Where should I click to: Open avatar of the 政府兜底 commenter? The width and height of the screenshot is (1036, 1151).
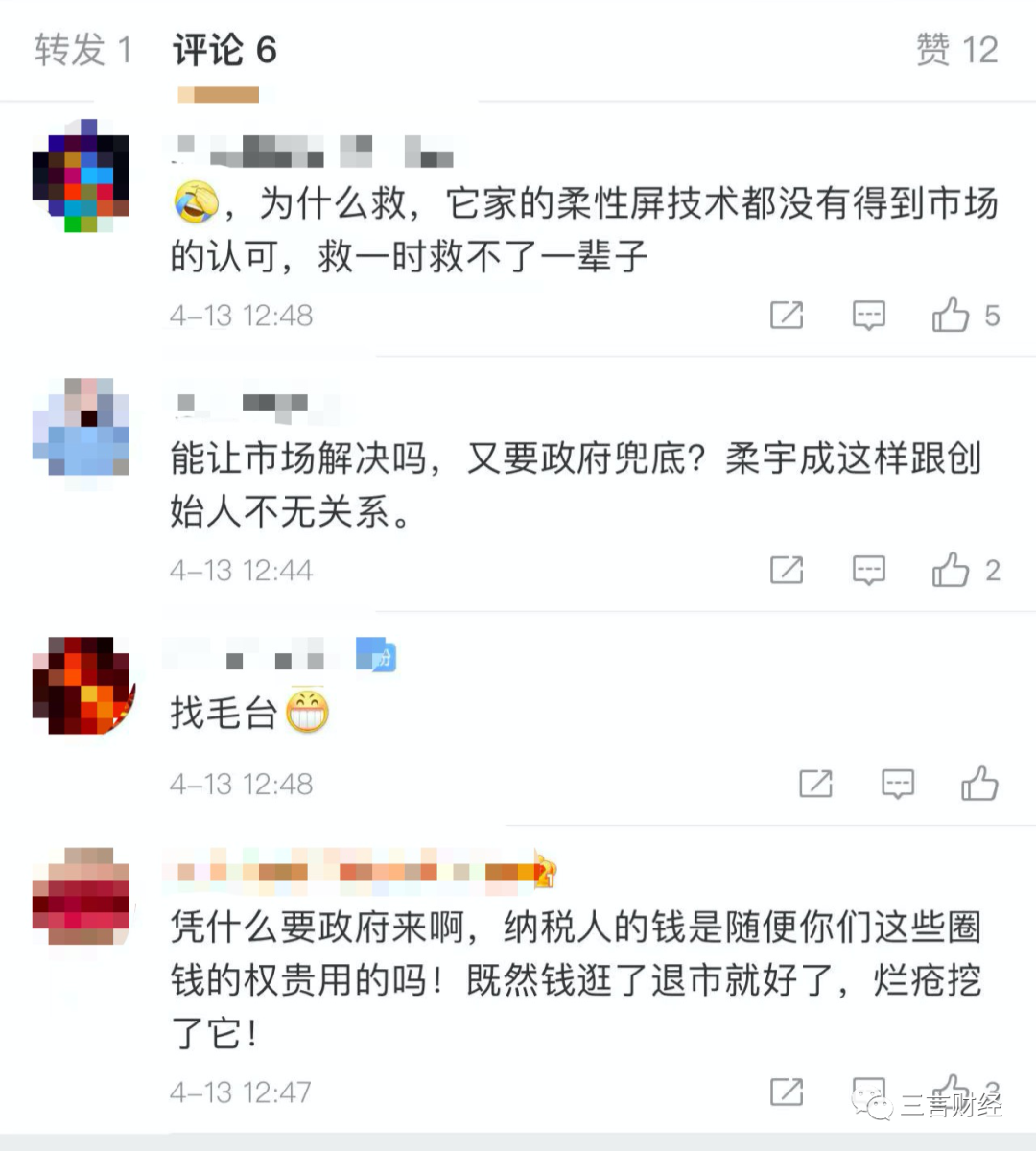click(x=82, y=428)
